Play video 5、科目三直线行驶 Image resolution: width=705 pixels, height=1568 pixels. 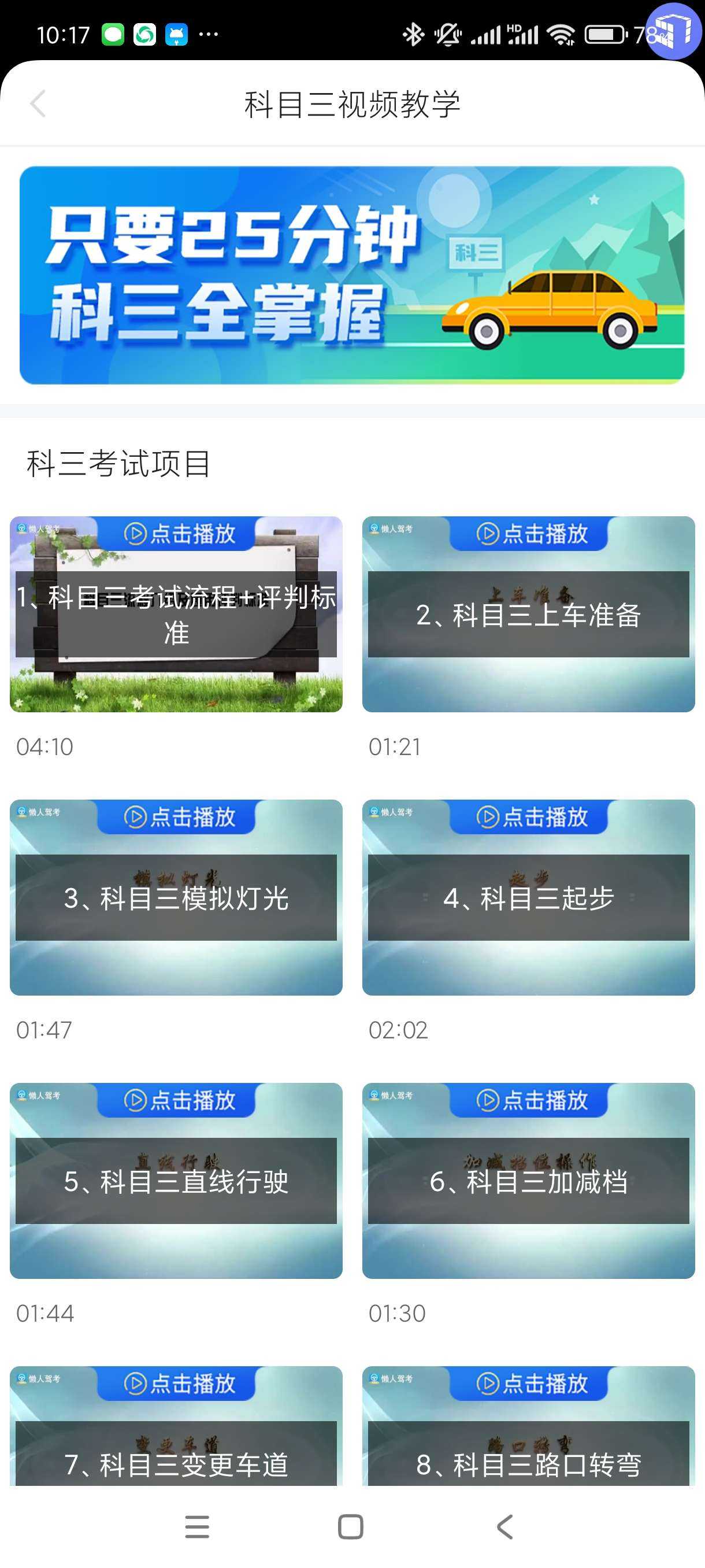click(176, 1179)
